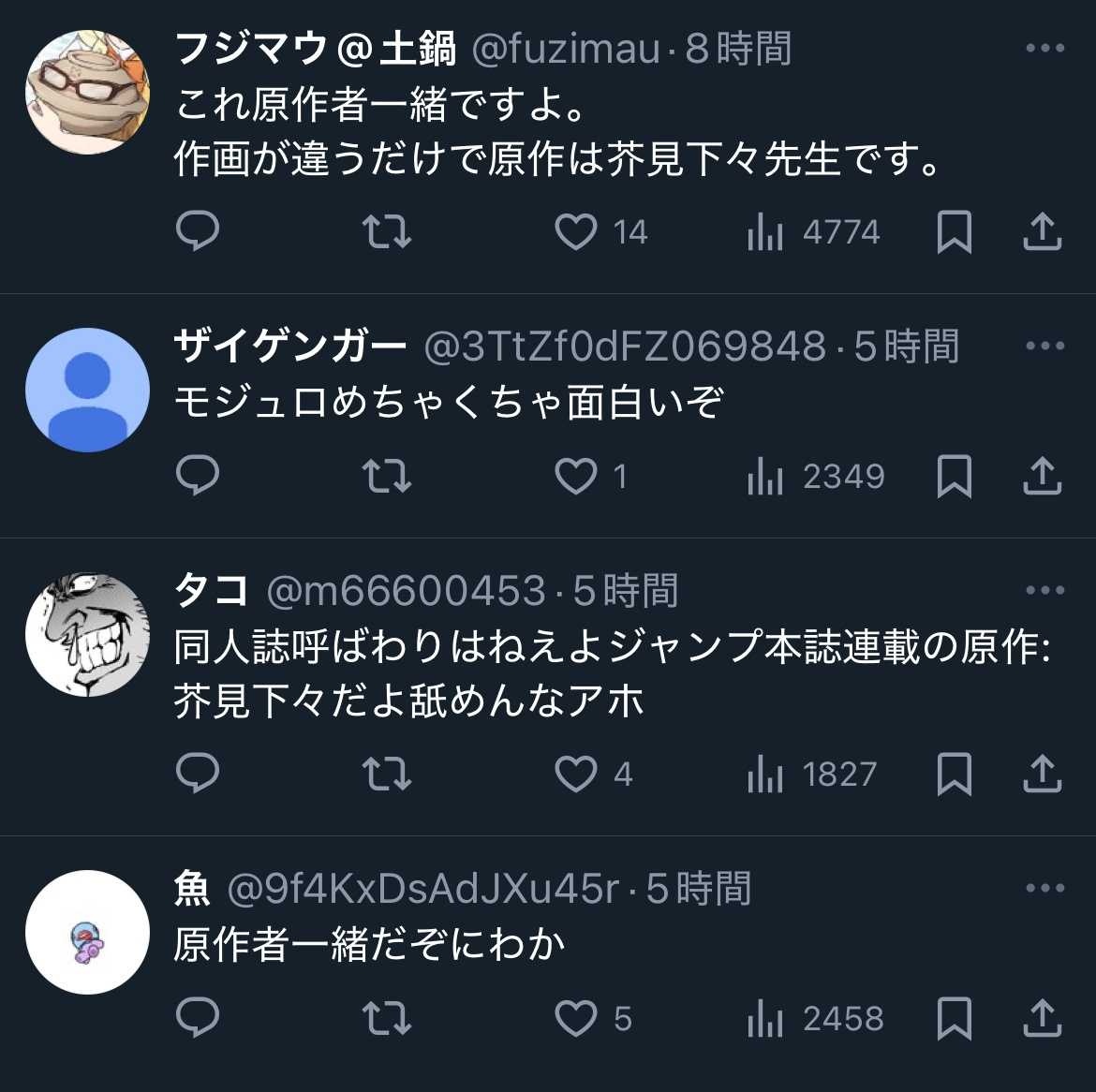This screenshot has width=1096, height=1092.
Task: Bookmark ザイゲンガー's tweet
Action: coord(954,476)
